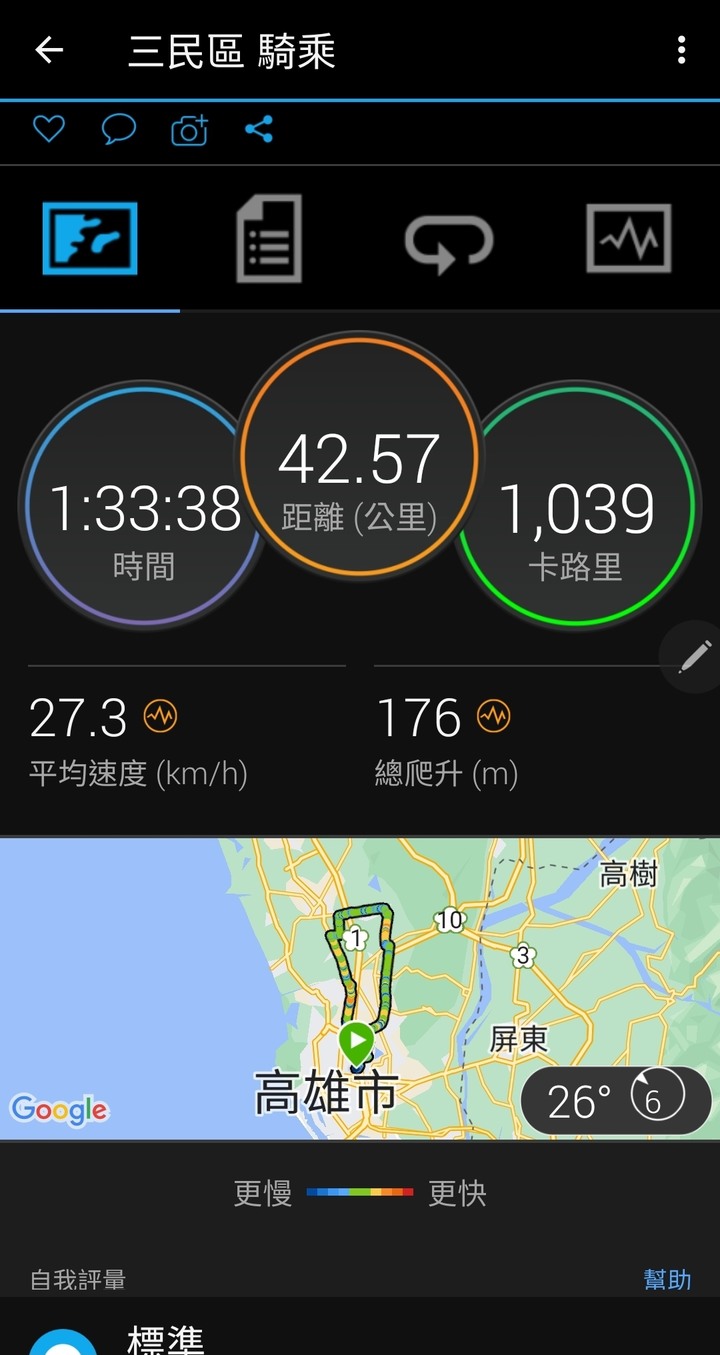The image size is (720, 1355).
Task: Switch to the charts tab
Action: click(x=629, y=239)
